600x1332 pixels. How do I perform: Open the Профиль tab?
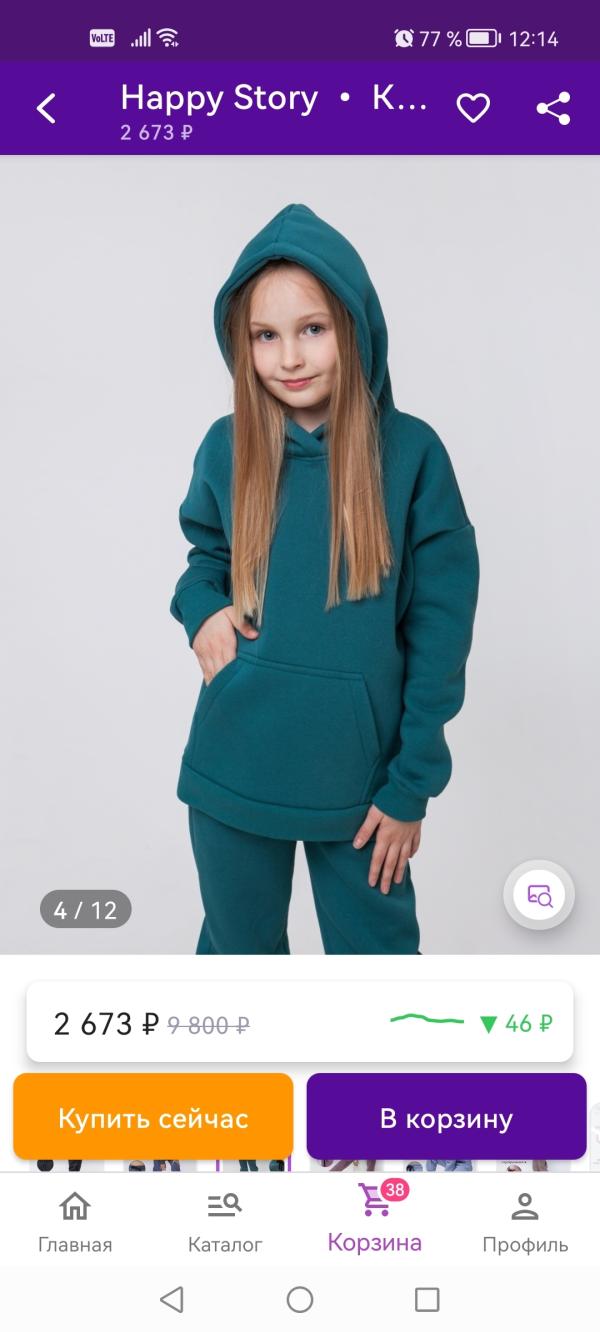[x=525, y=1221]
